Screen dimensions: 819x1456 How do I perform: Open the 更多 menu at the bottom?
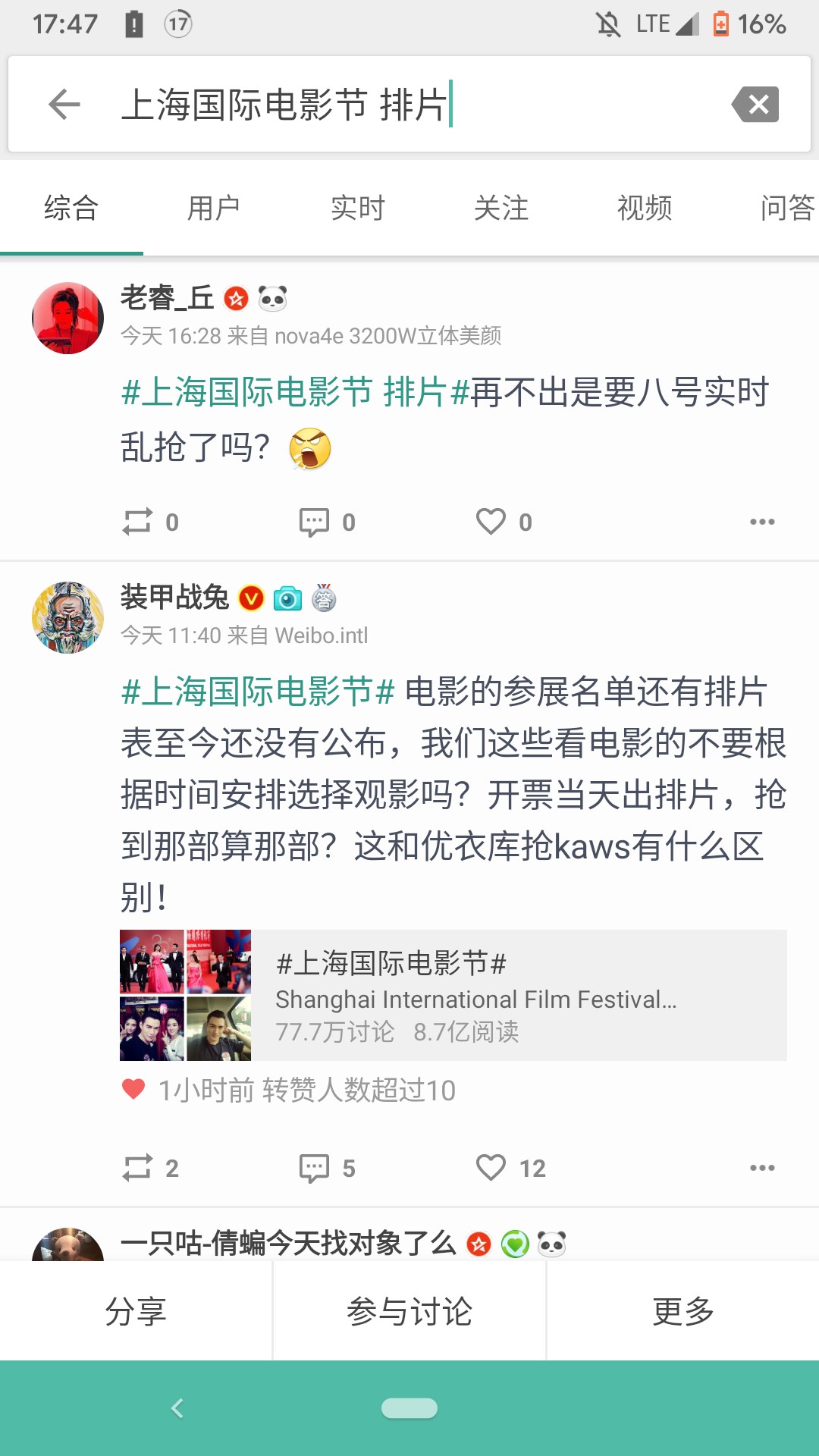(x=682, y=1310)
